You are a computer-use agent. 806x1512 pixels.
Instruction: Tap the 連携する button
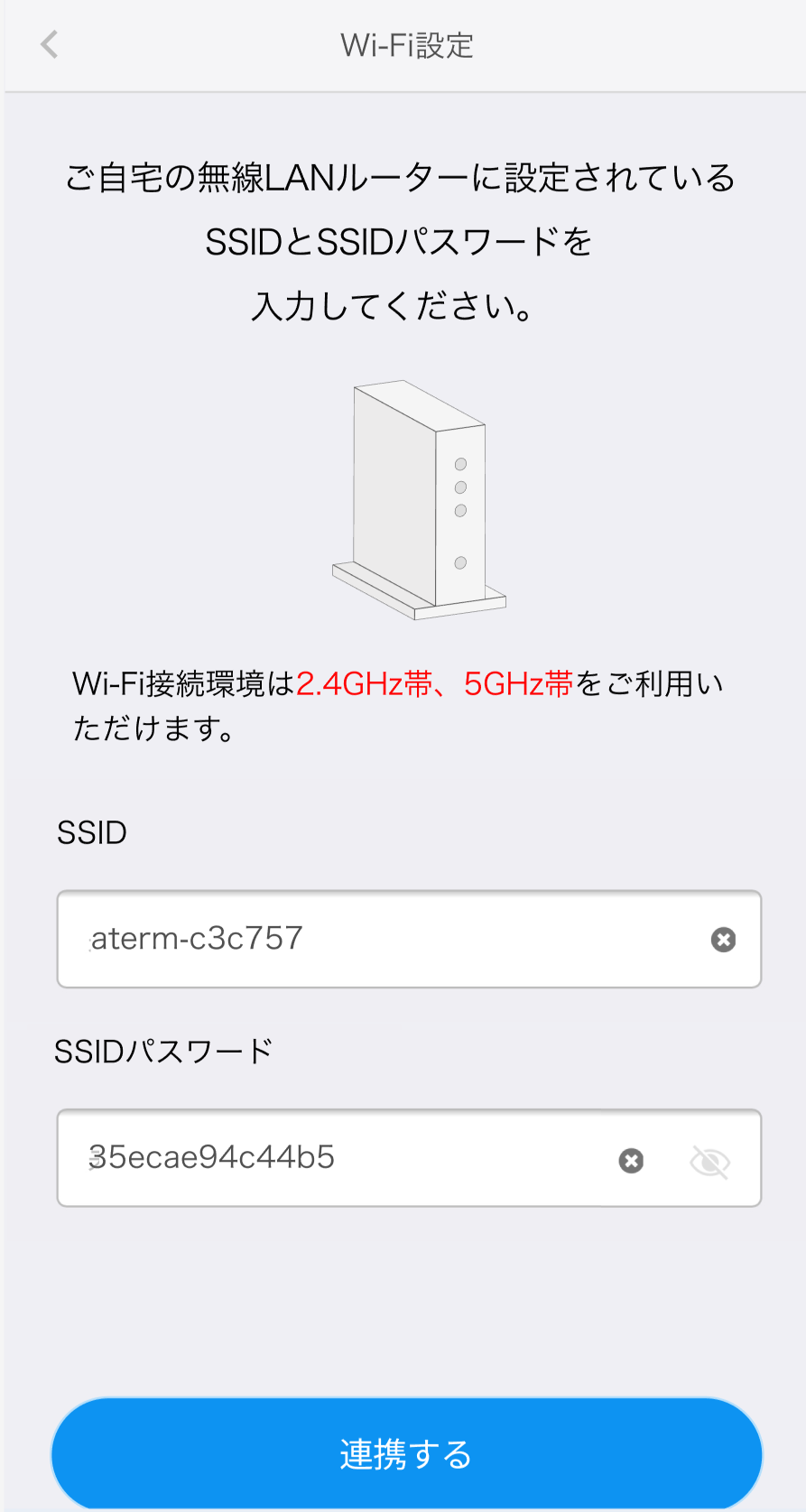pyautogui.click(x=406, y=1453)
